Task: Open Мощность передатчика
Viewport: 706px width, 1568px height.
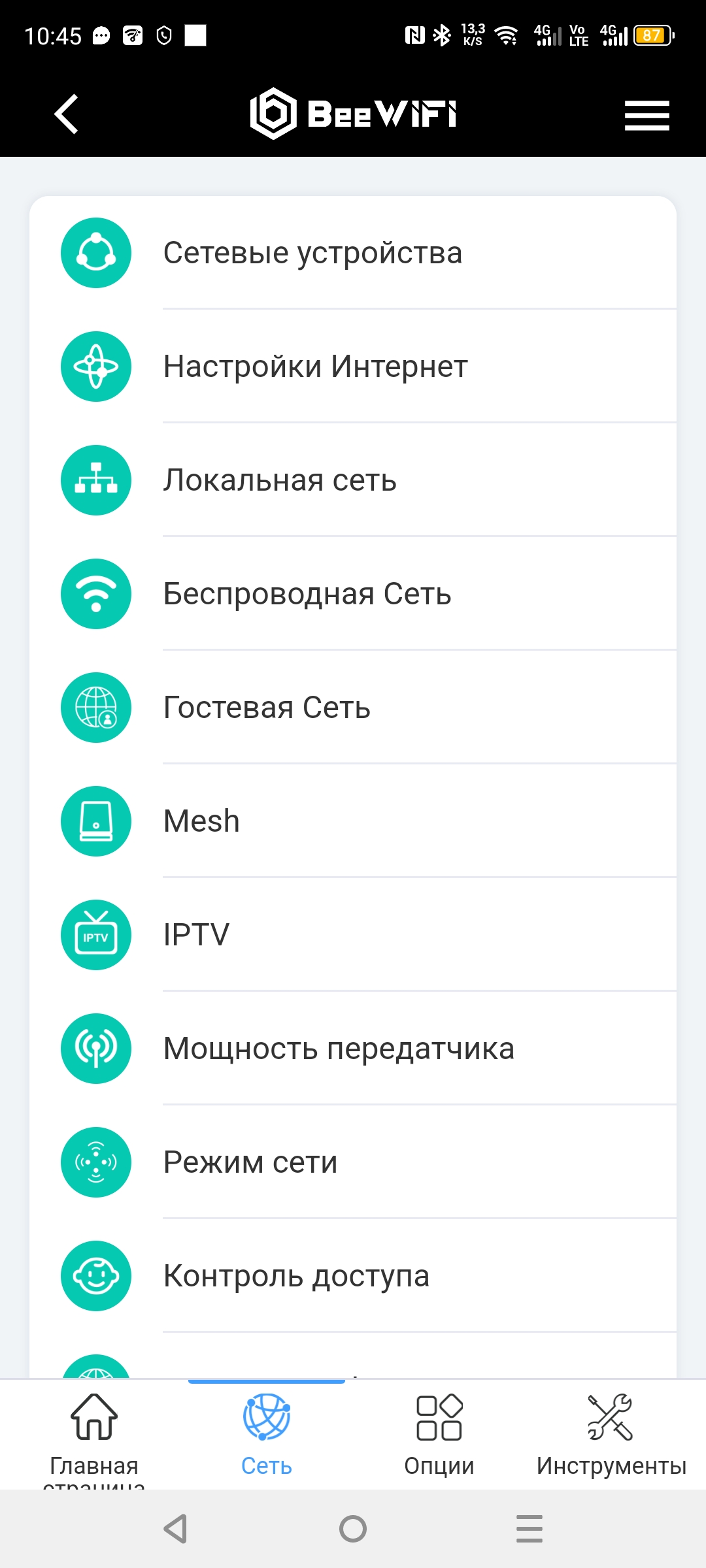Action: click(x=353, y=1049)
